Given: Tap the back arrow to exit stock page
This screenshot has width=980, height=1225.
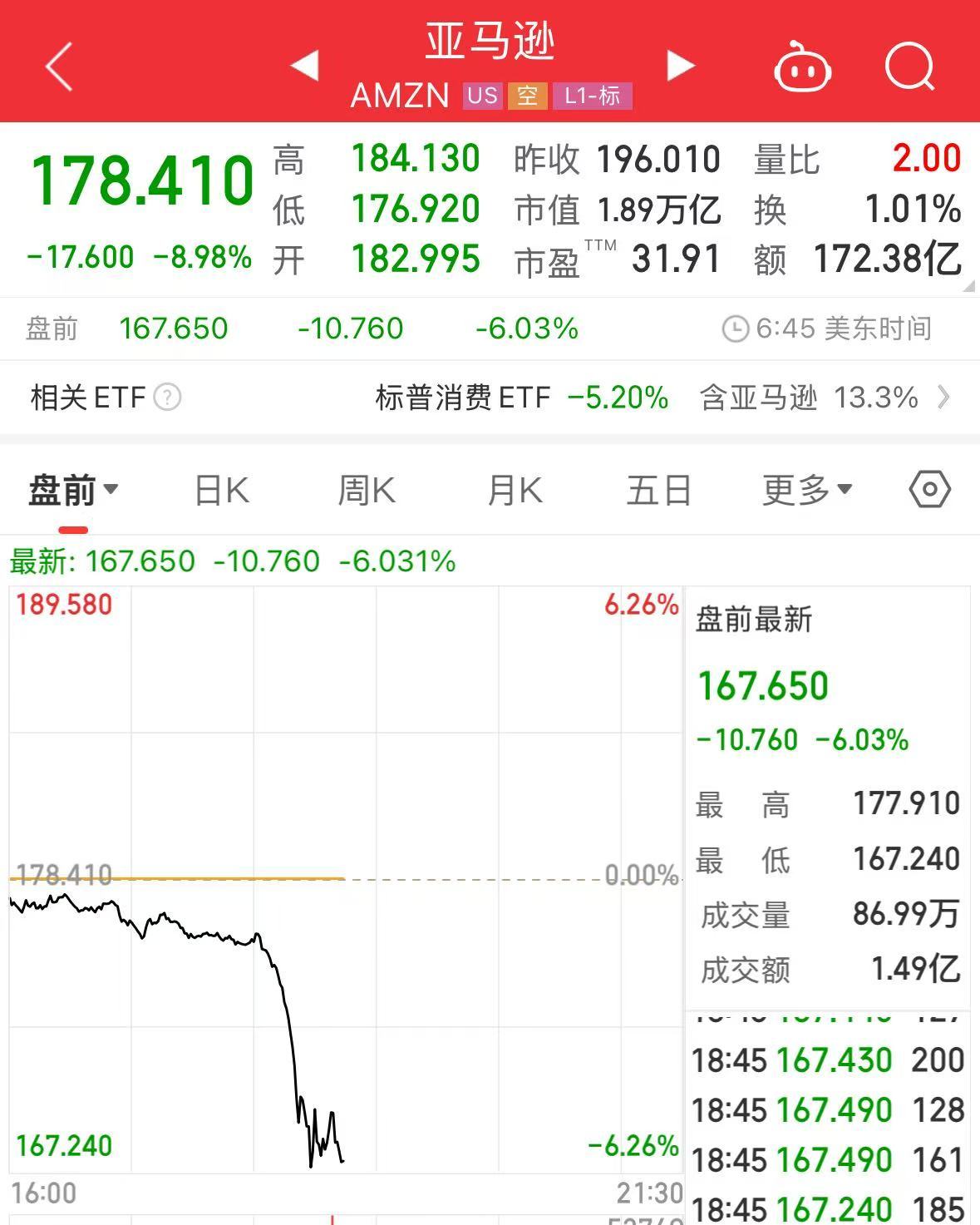Looking at the screenshot, I should 58,67.
